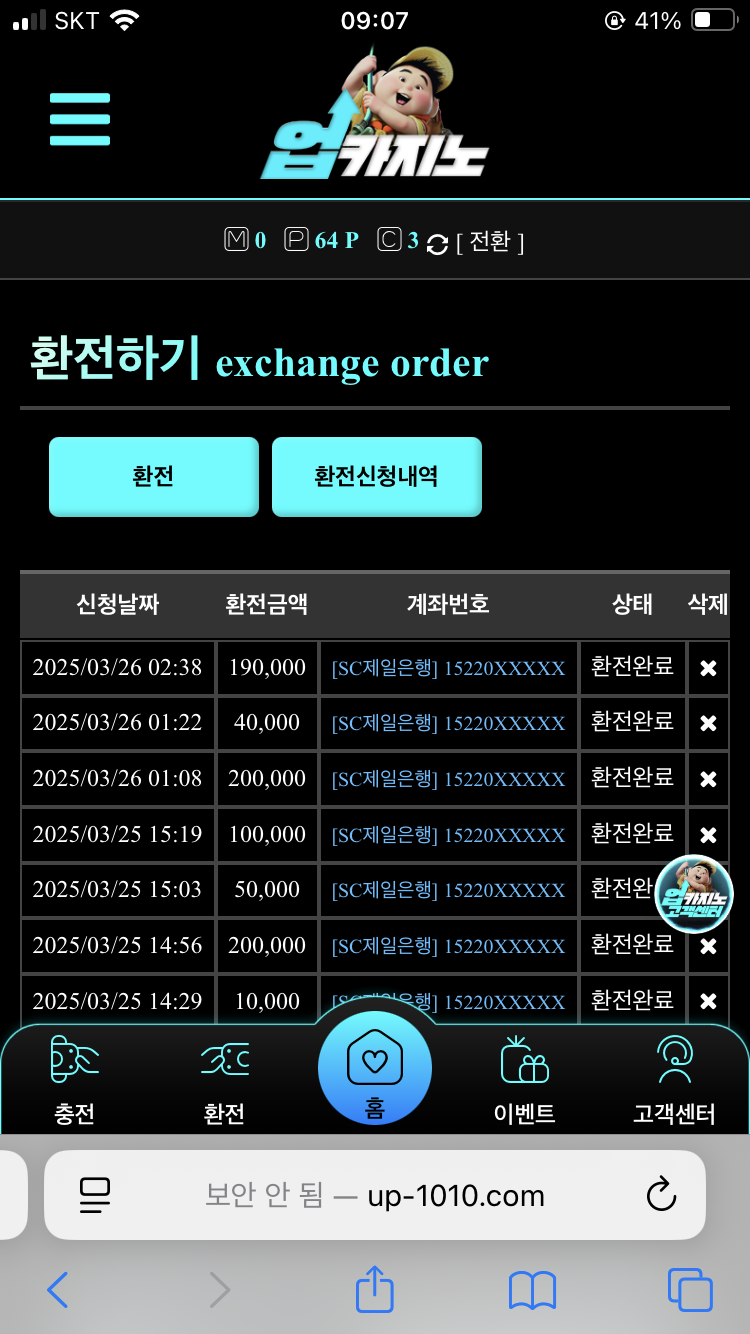750x1334 pixels.
Task: Remove the 2025/03/25 15:19 row
Action: [x=708, y=835]
